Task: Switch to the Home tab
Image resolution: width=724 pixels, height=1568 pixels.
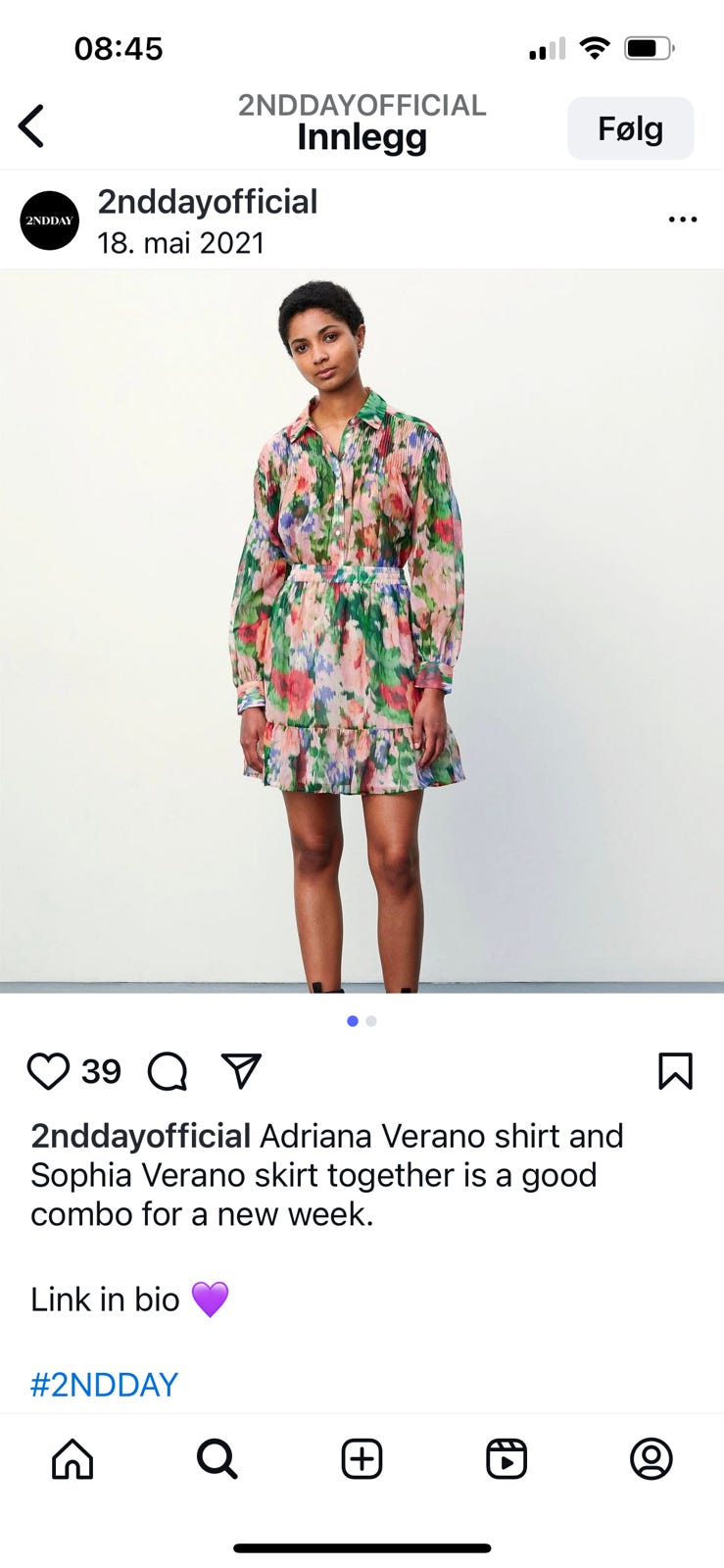Action: [x=72, y=1459]
